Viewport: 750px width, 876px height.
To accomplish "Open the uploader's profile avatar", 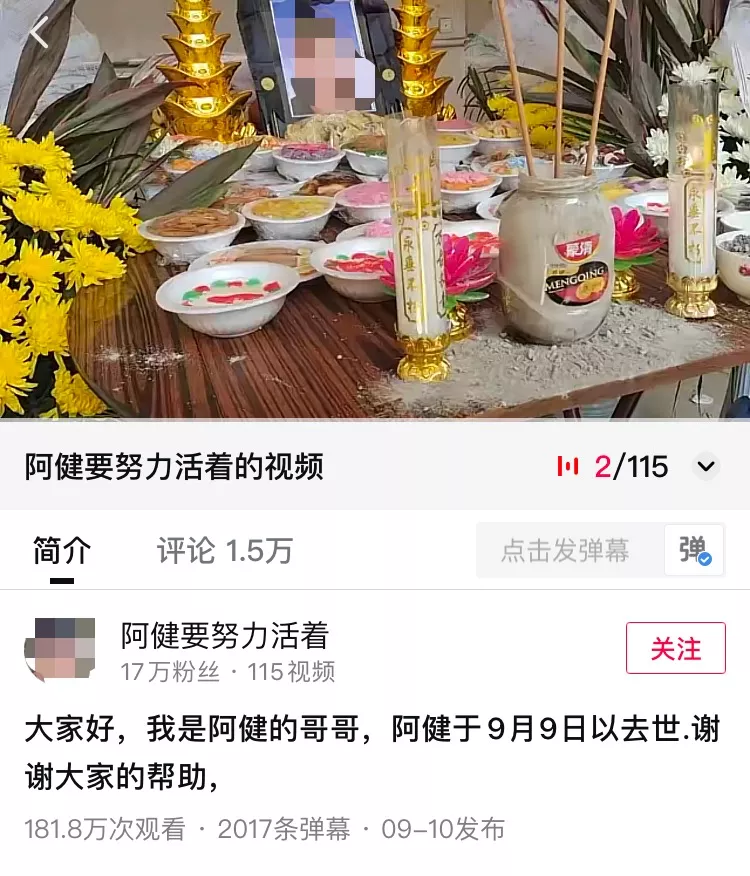I will pyautogui.click(x=60, y=649).
